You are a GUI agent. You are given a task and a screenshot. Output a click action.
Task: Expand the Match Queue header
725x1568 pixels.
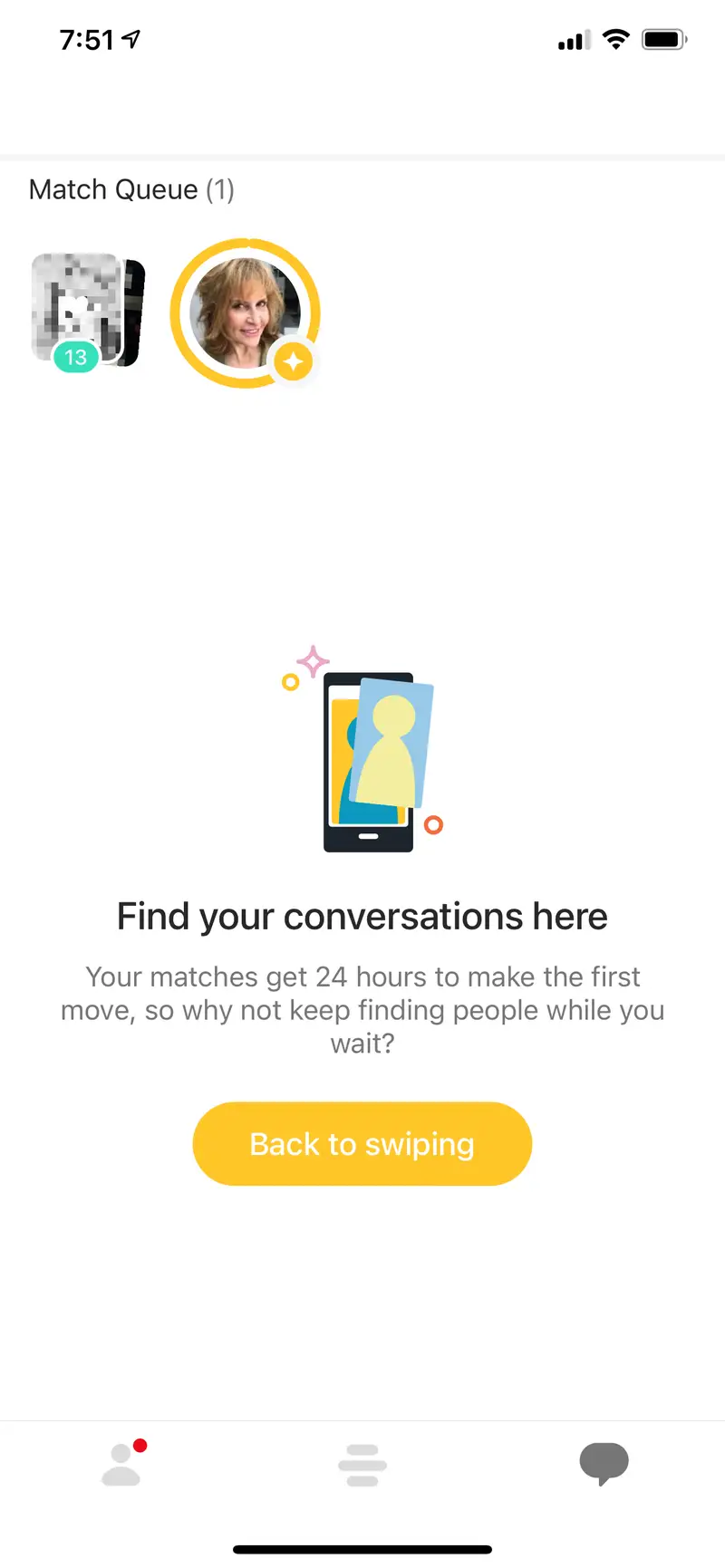coord(113,189)
